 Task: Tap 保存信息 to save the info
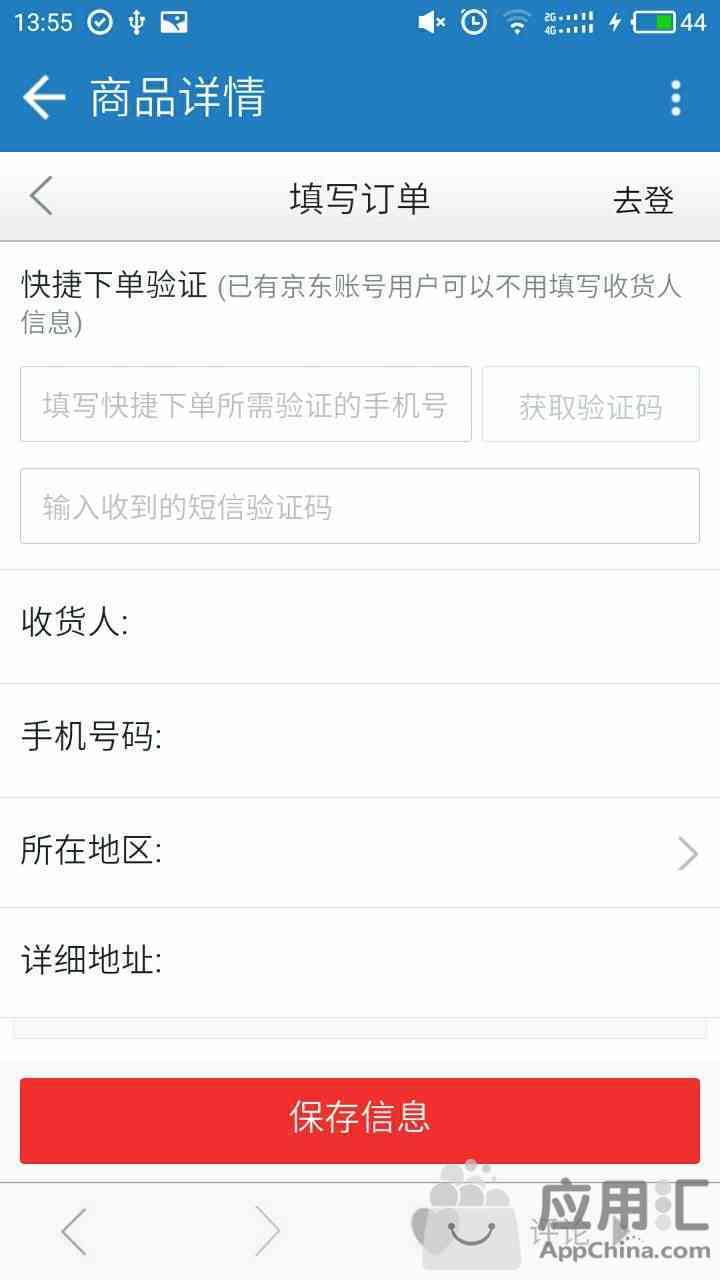(x=359, y=1120)
